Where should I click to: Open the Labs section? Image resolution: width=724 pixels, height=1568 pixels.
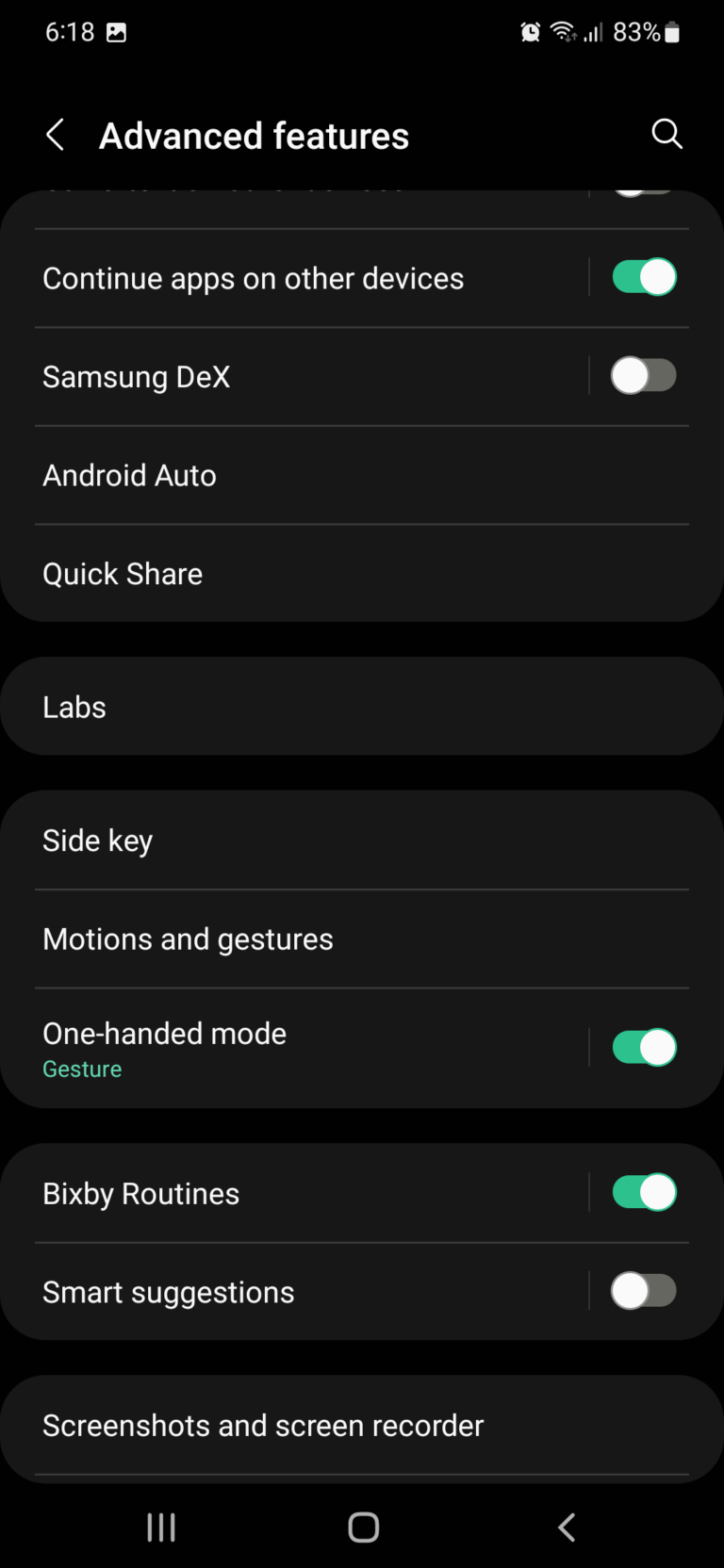[74, 707]
